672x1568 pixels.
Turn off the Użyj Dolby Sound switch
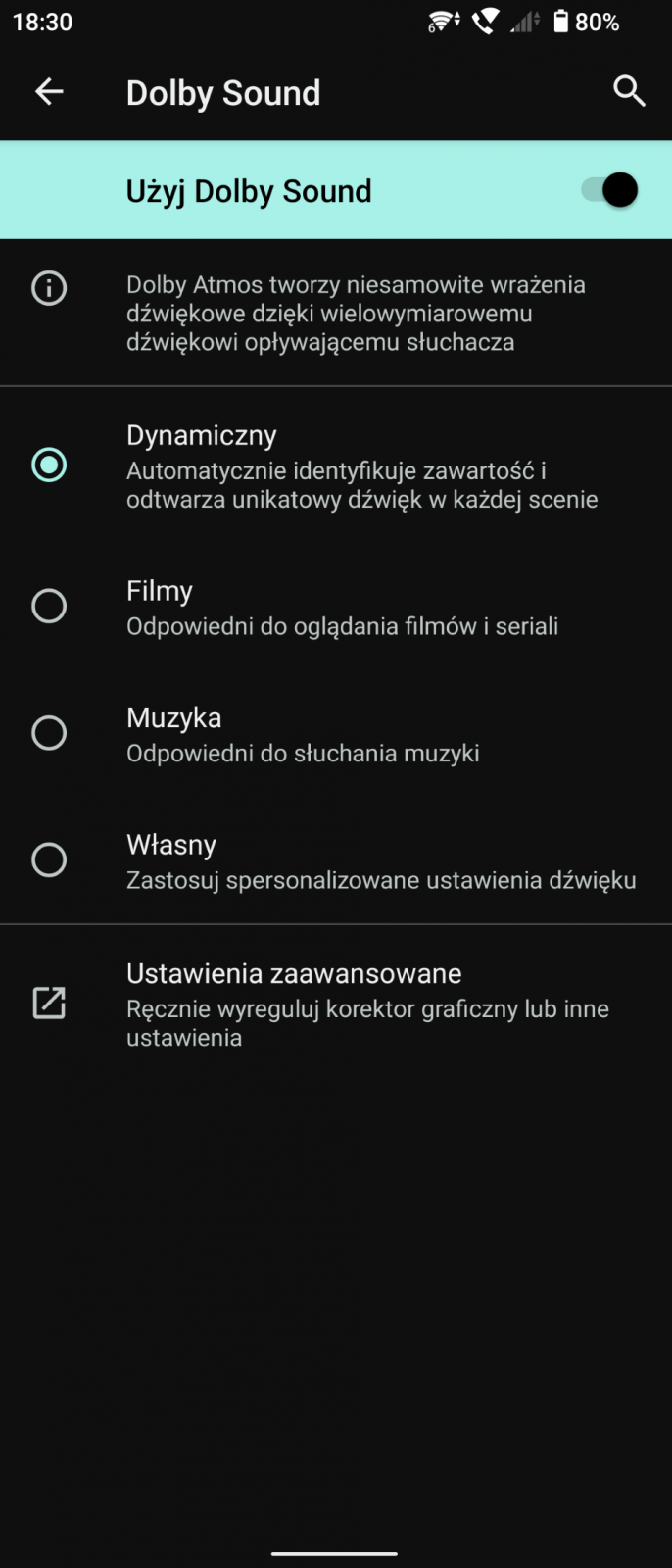(x=608, y=190)
